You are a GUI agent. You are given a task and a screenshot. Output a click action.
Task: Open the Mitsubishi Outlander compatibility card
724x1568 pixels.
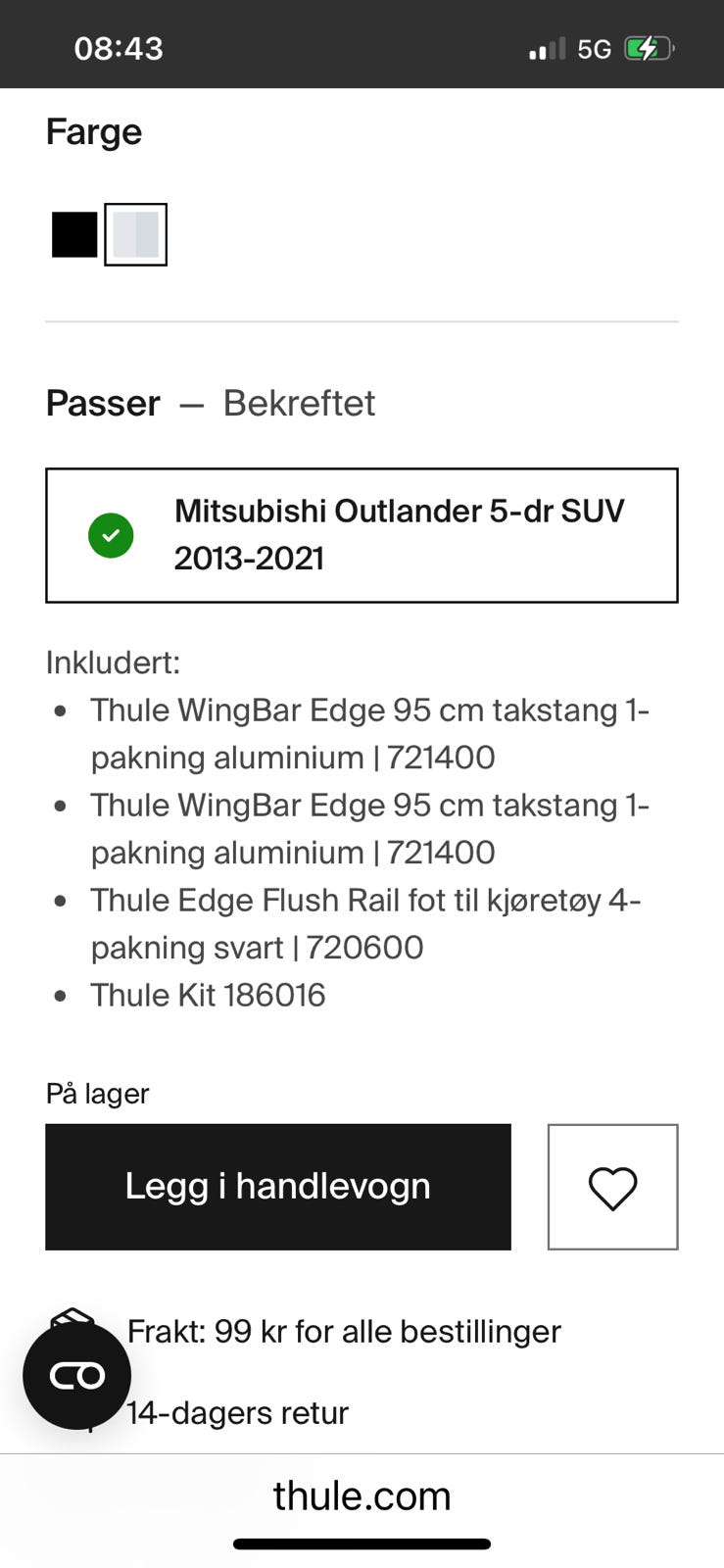(362, 534)
